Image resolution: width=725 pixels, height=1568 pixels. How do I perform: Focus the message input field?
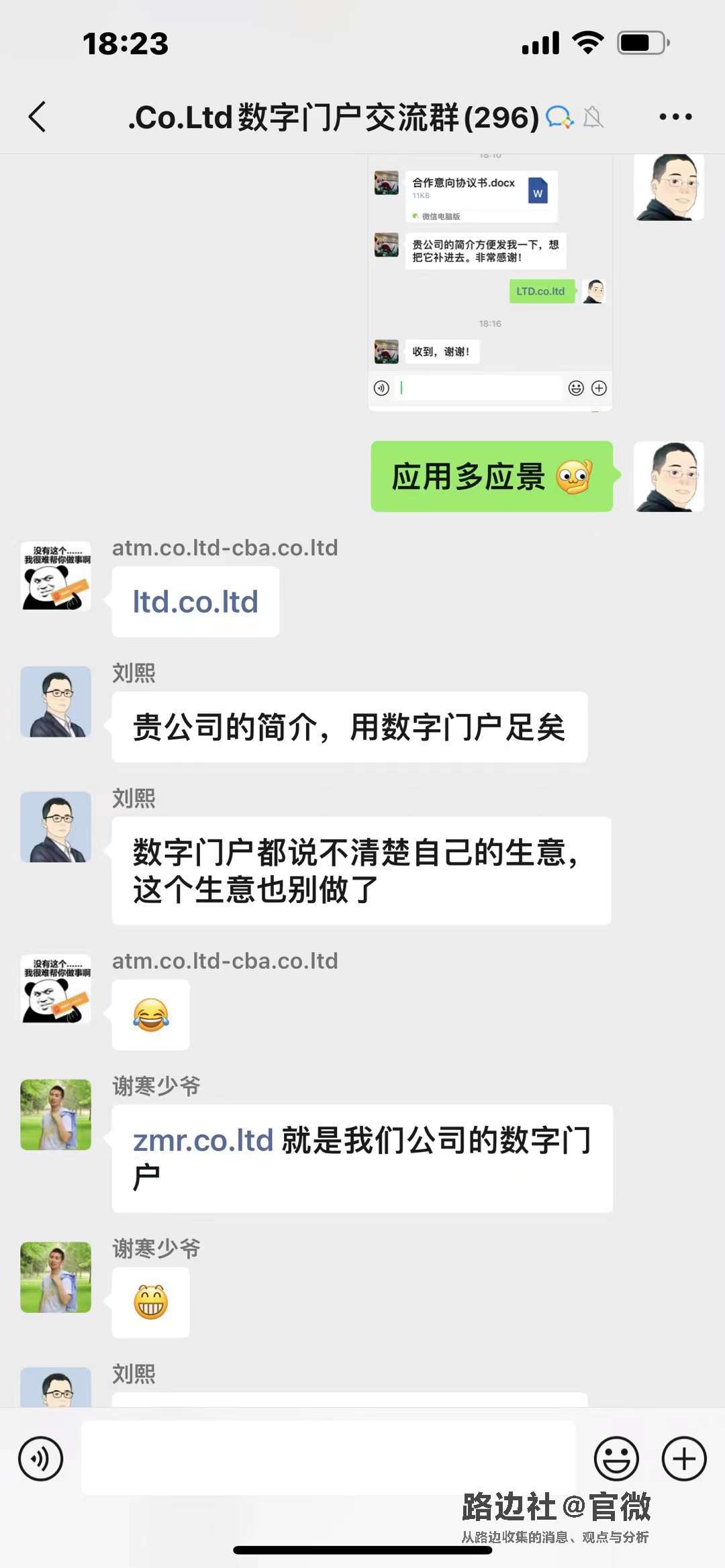[x=329, y=1457]
